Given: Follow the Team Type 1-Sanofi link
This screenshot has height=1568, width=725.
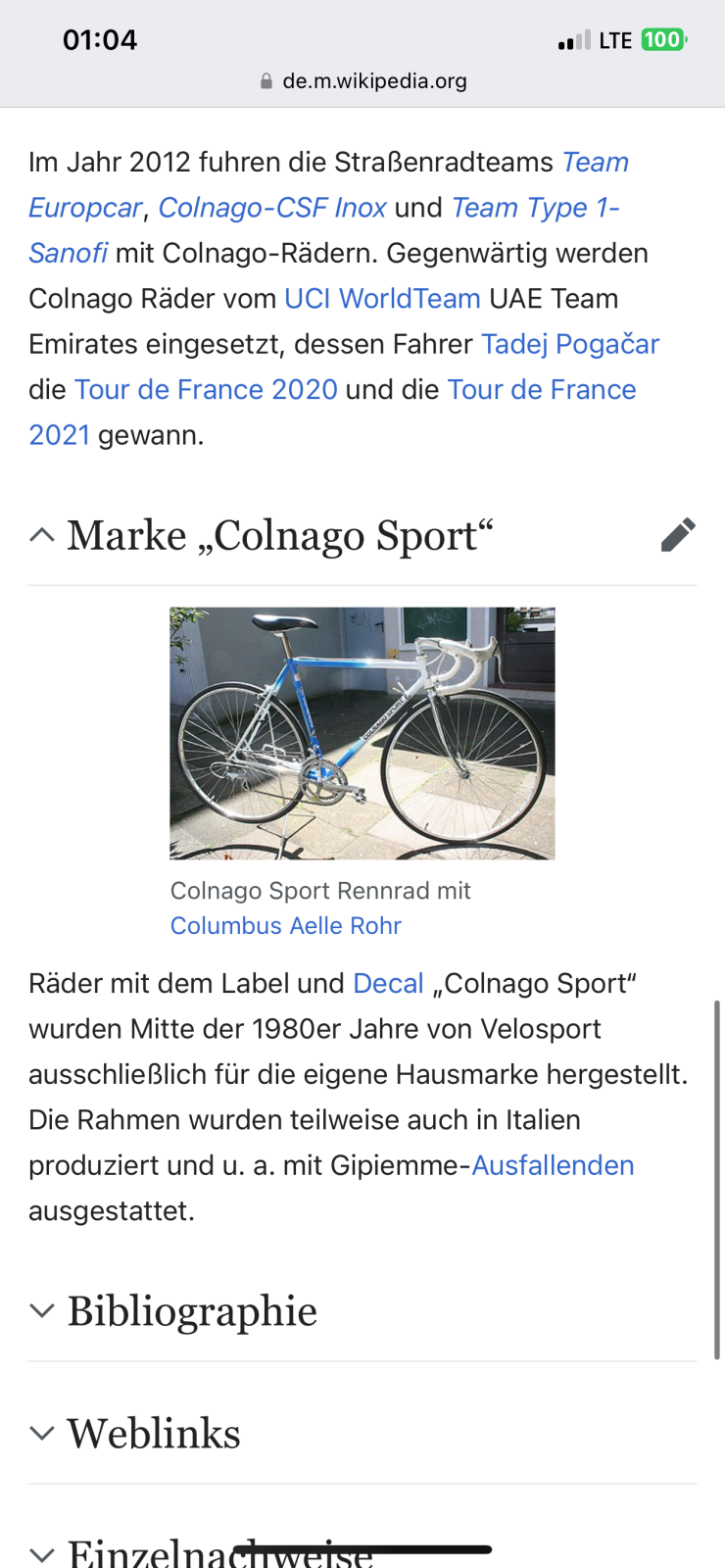Looking at the screenshot, I should pos(534,208).
